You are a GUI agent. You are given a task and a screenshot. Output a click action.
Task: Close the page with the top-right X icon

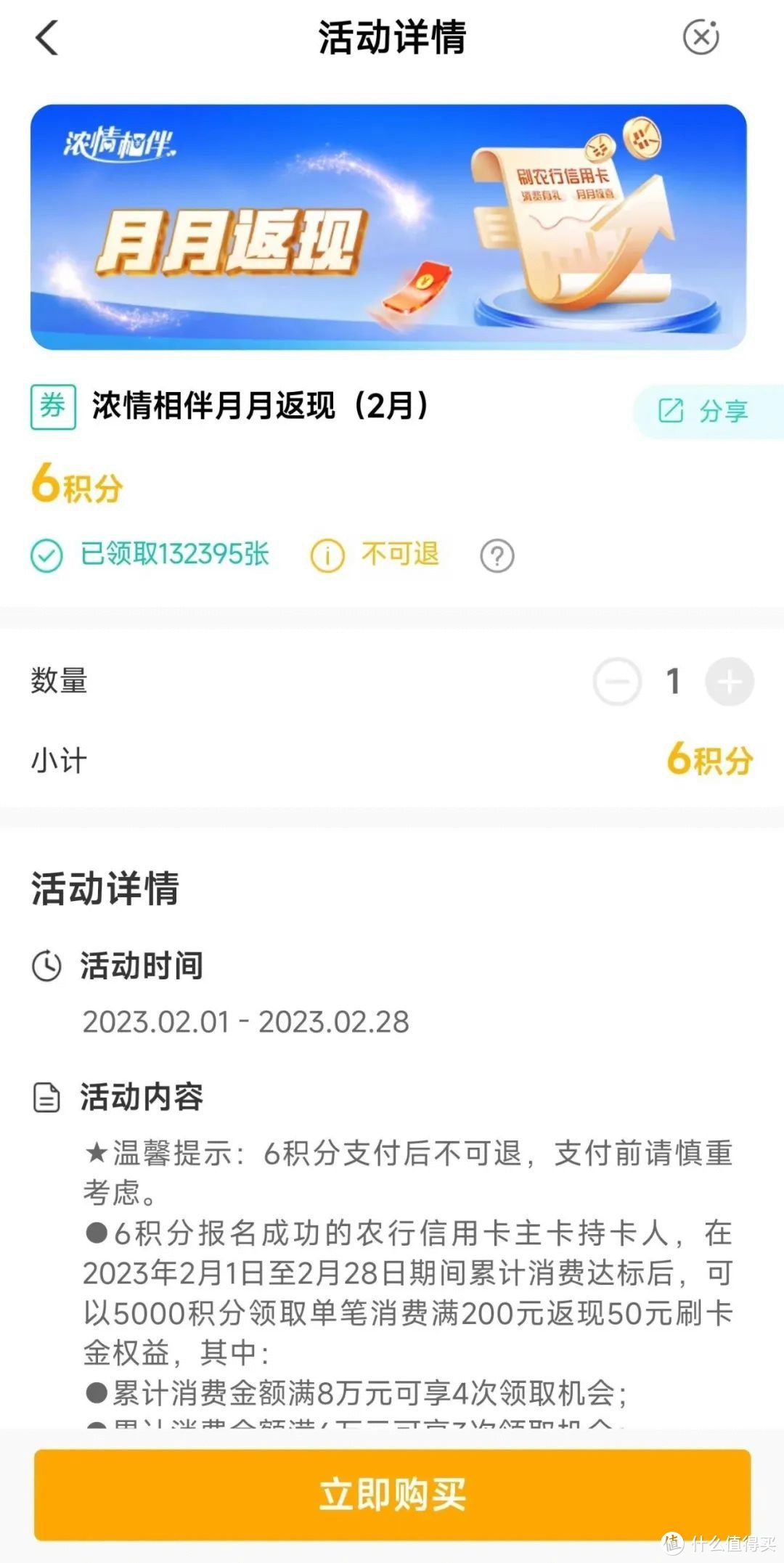(701, 37)
